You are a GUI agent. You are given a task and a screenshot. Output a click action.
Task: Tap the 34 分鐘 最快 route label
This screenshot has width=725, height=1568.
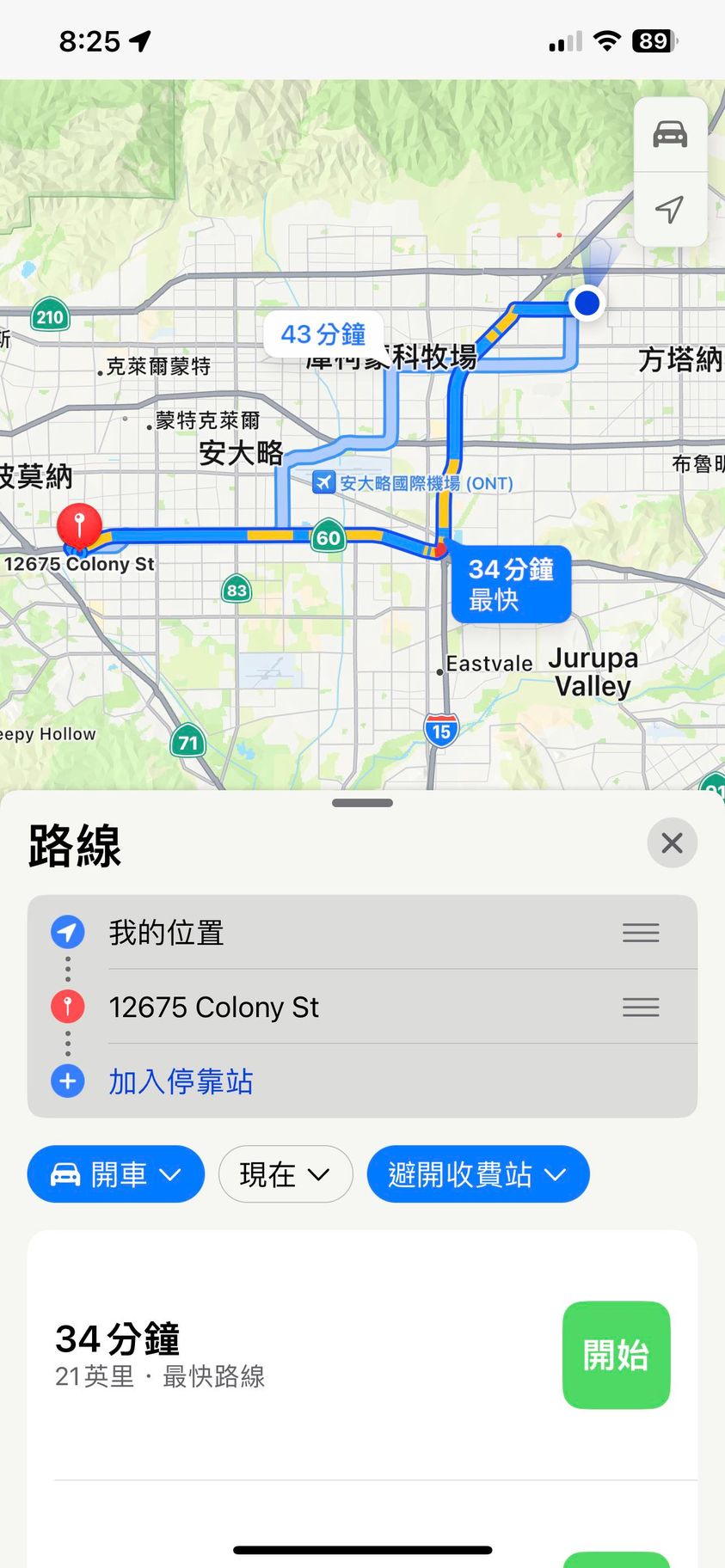[511, 585]
